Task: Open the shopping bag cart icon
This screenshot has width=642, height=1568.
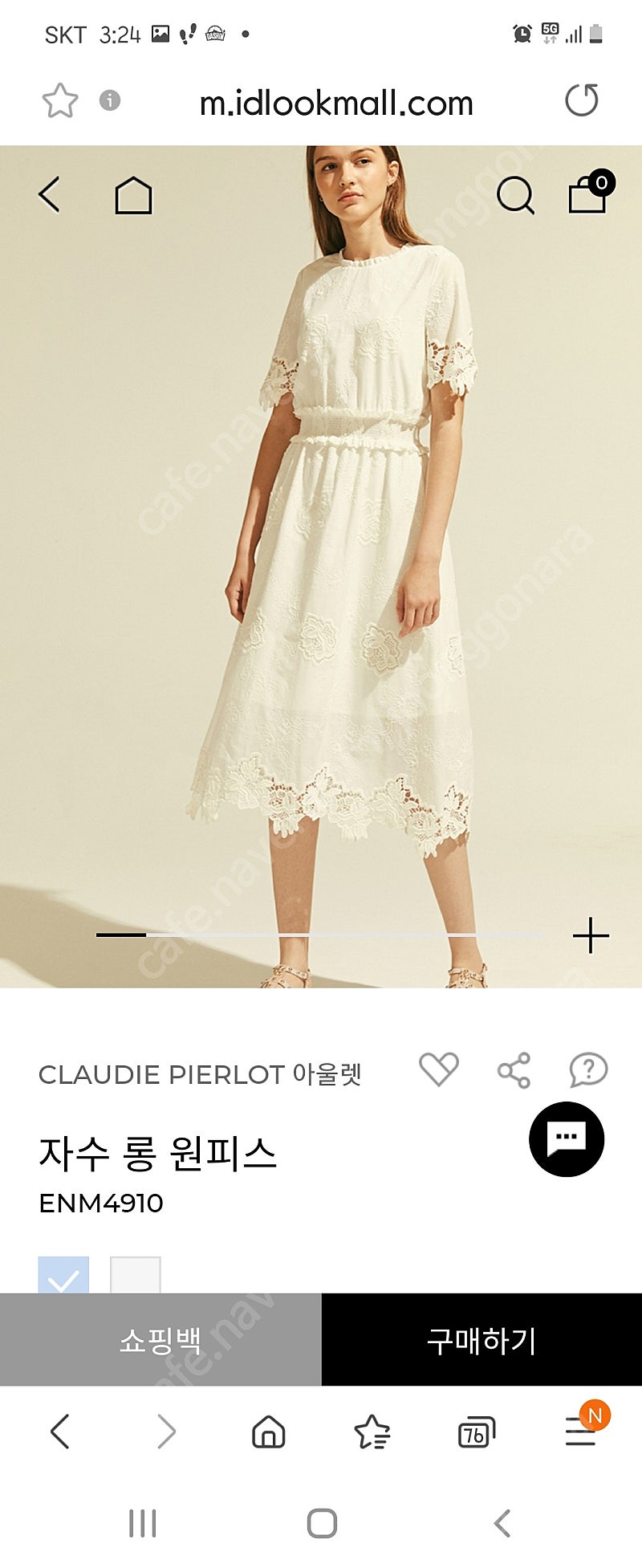Action: tap(588, 193)
